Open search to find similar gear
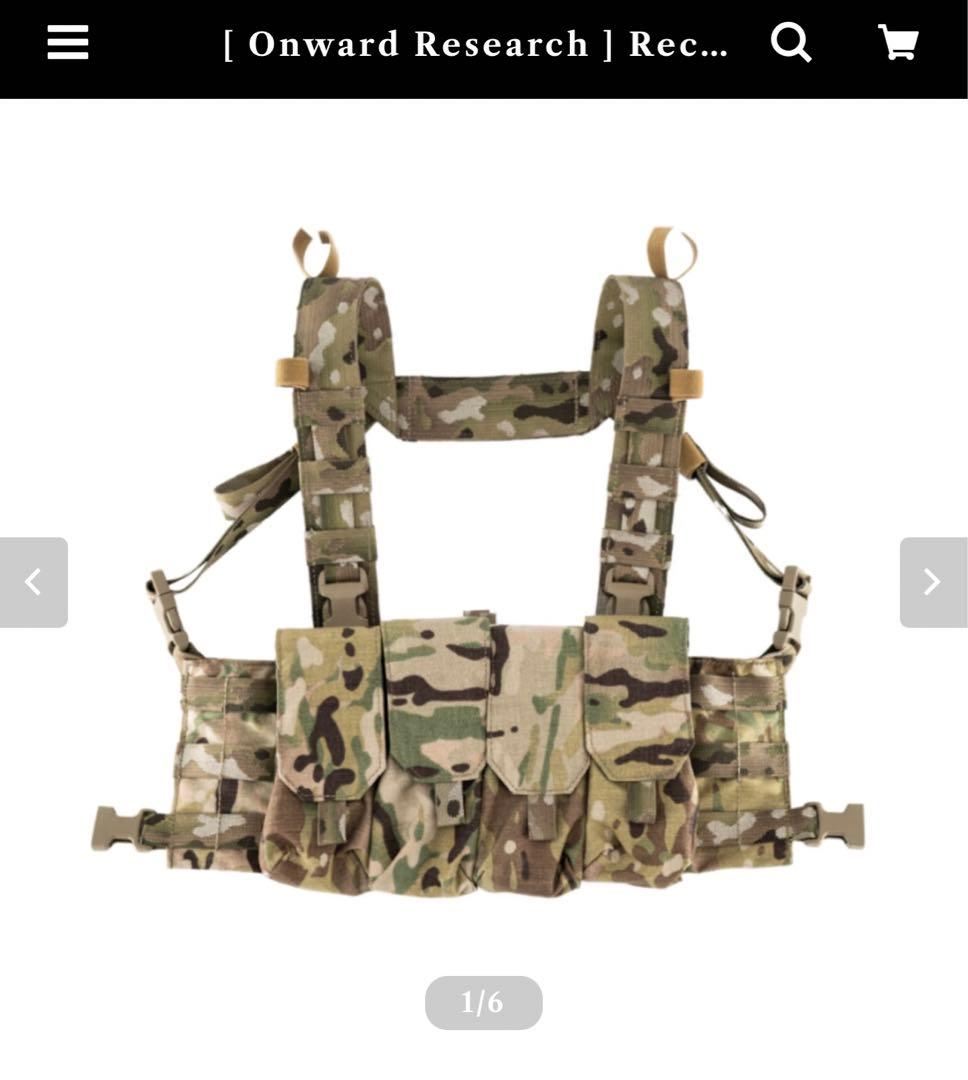The width and height of the screenshot is (968, 1080). pos(791,43)
